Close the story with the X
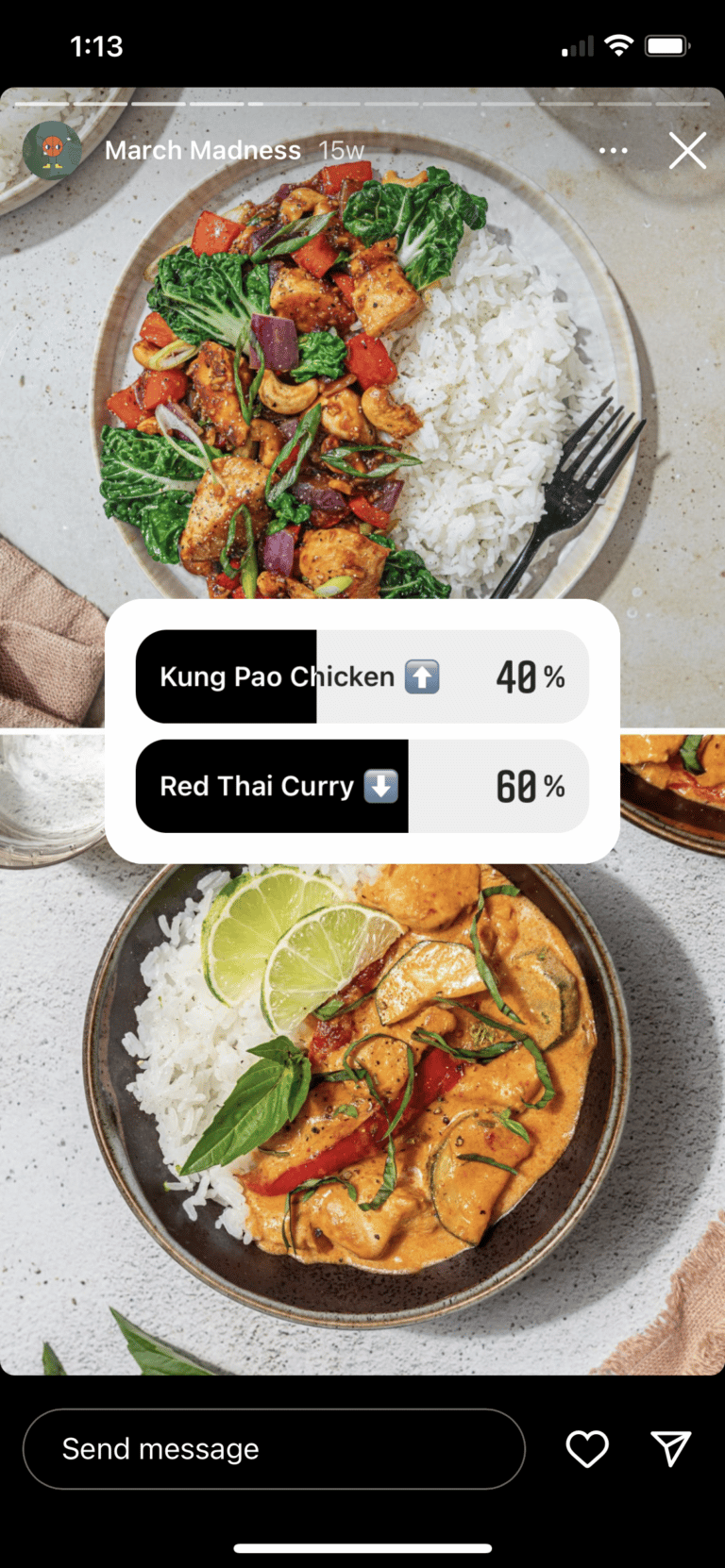725x1568 pixels. 687,150
